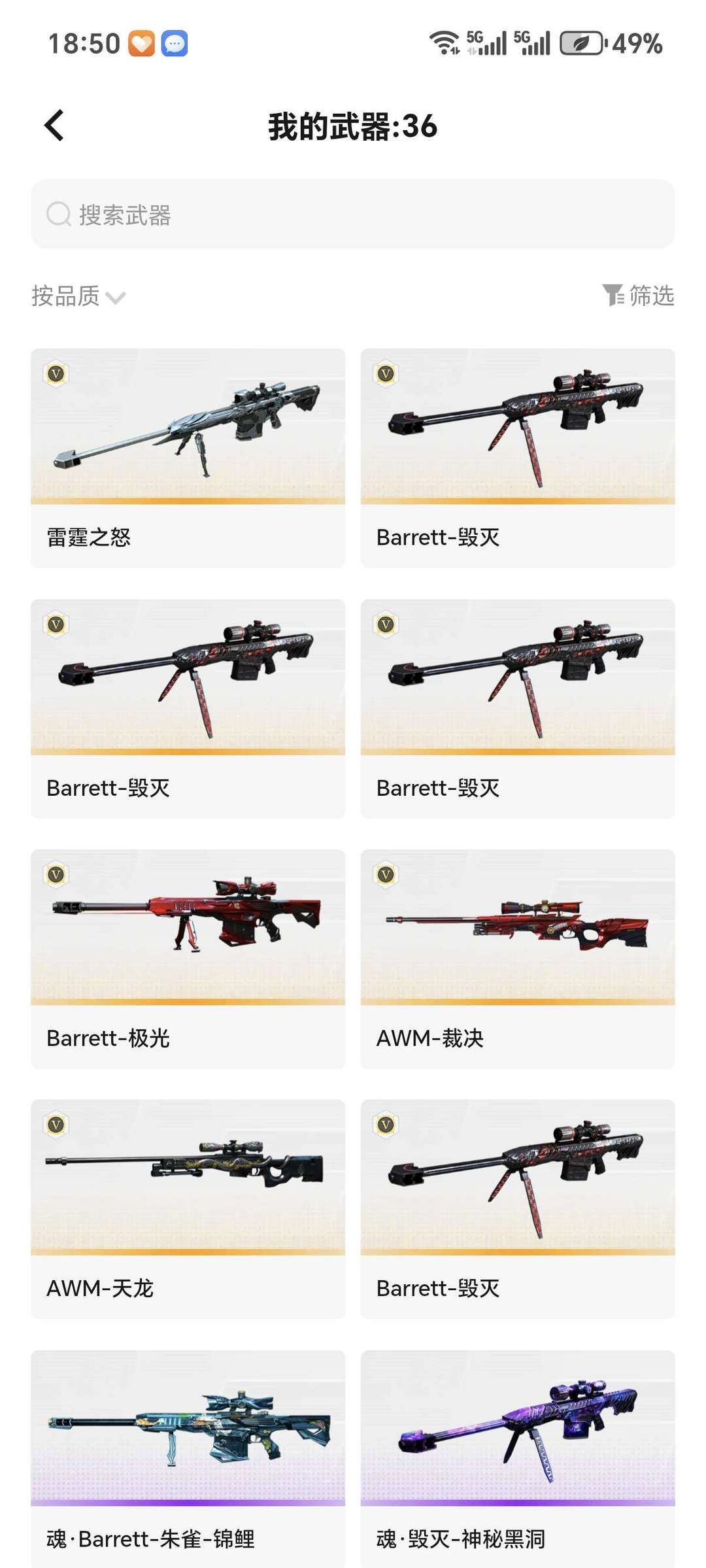This screenshot has height=1568, width=706.
Task: Select the Barrett-极光 weapon card
Action: tap(188, 958)
